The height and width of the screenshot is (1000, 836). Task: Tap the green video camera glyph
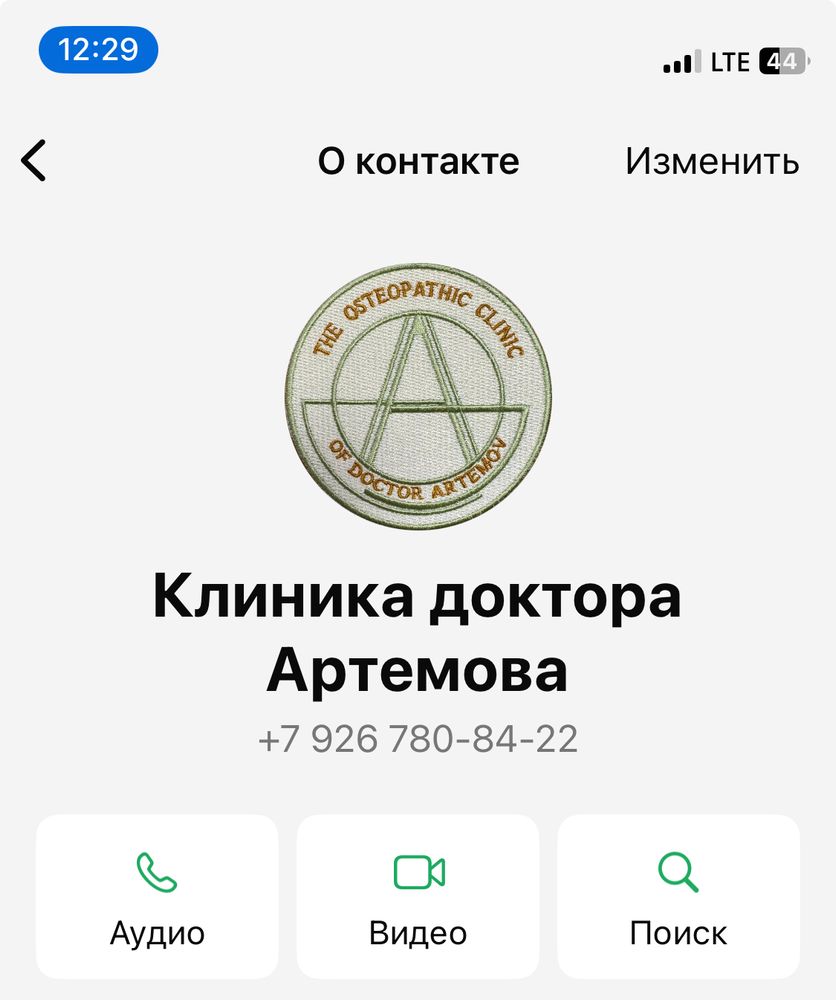point(417,872)
